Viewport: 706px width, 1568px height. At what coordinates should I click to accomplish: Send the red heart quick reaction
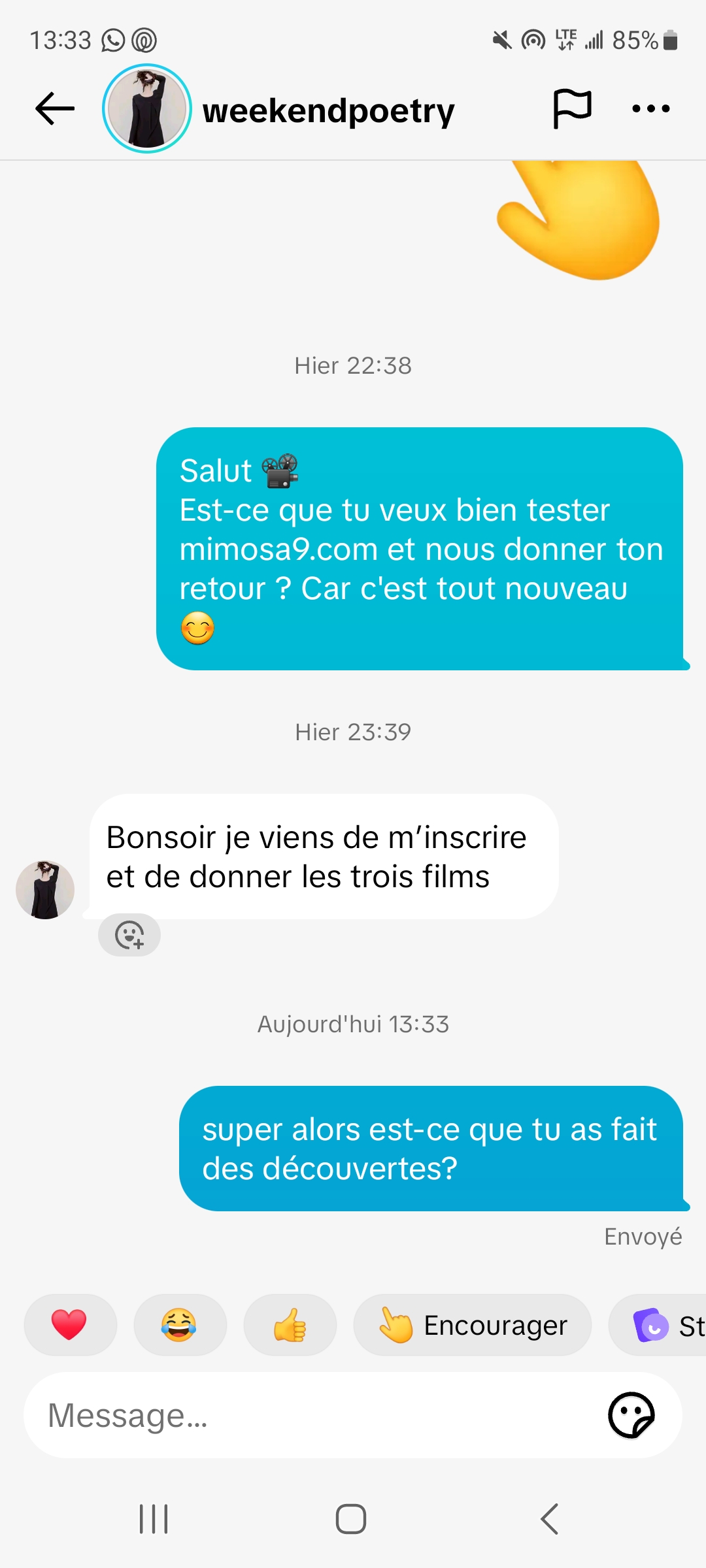tap(70, 1325)
